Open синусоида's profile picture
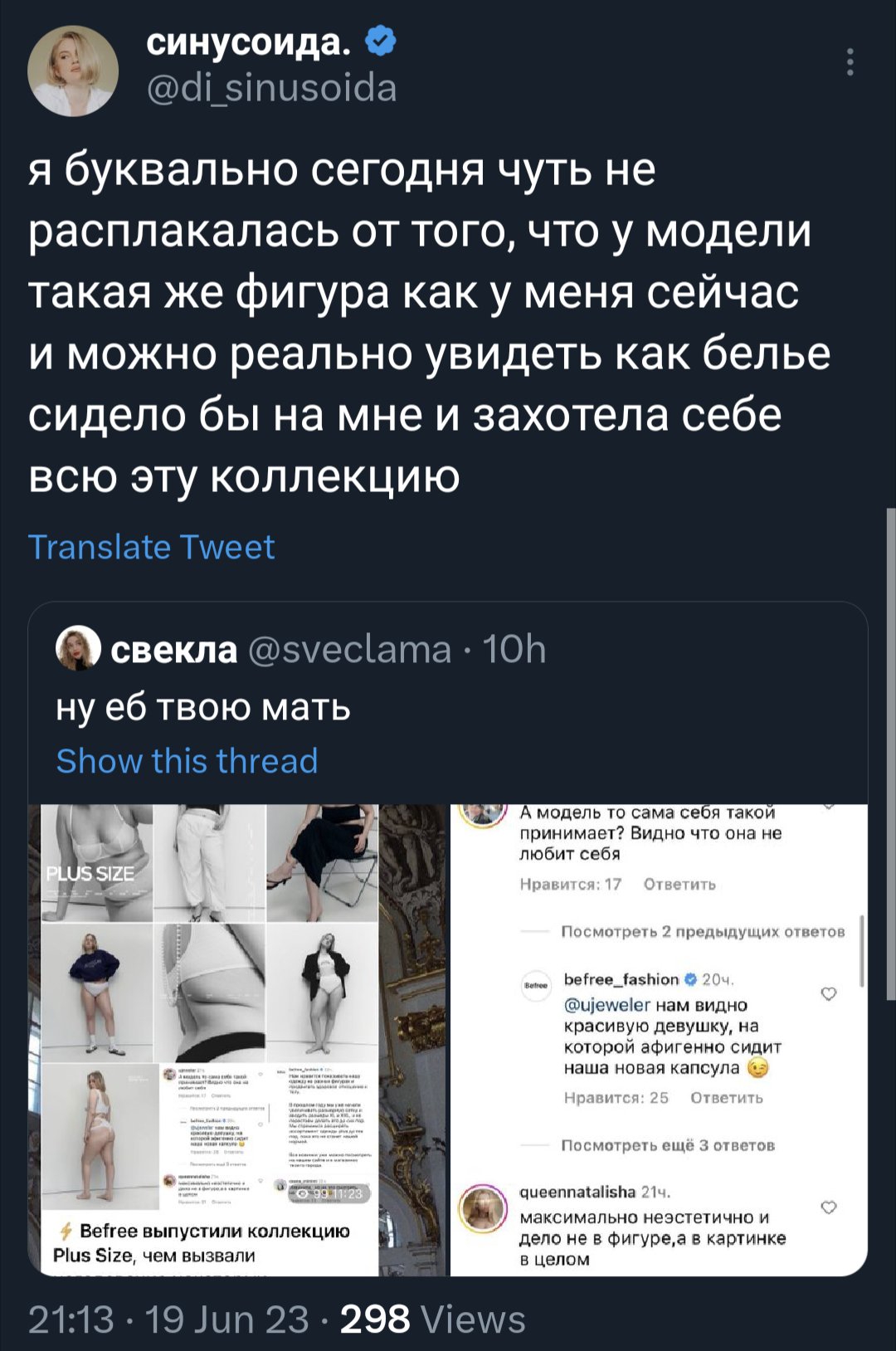Viewport: 896px width, 1351px height. [x=73, y=71]
